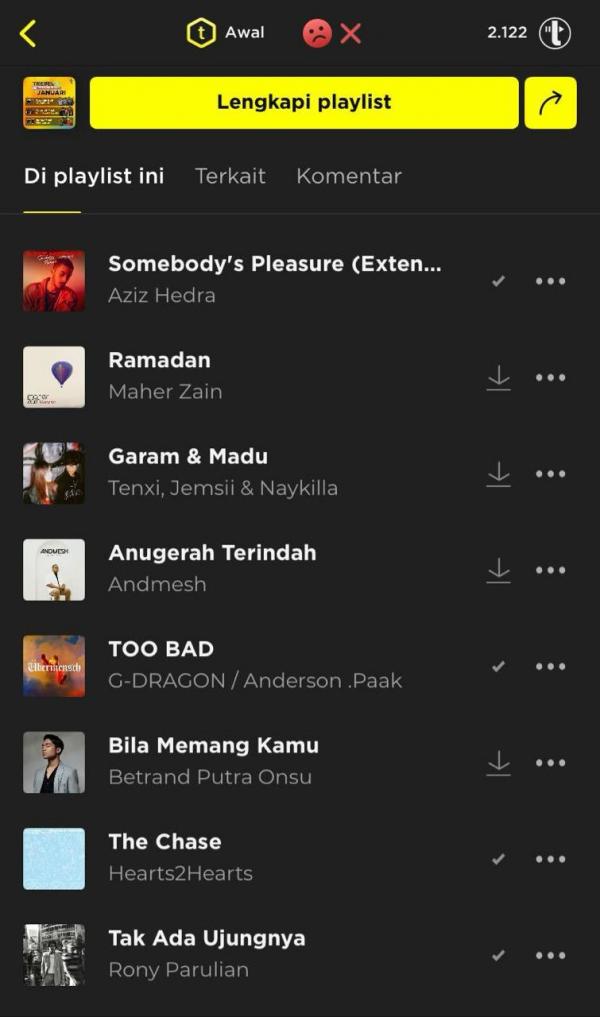Download Bila Memang Kamu
This screenshot has height=1017, width=600.
click(498, 763)
